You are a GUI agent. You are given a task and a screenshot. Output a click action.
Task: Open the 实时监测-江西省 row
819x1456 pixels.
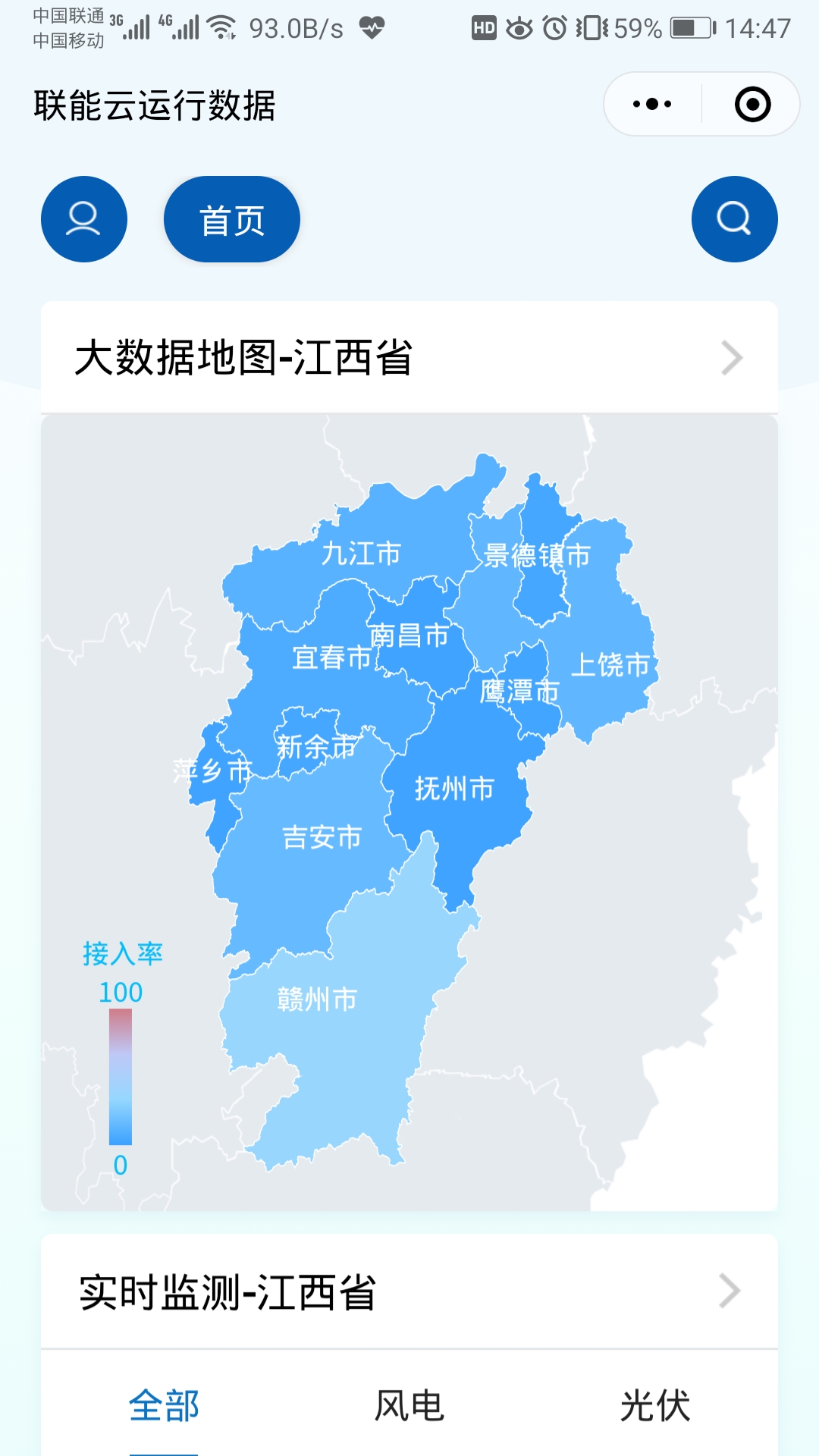(409, 1291)
